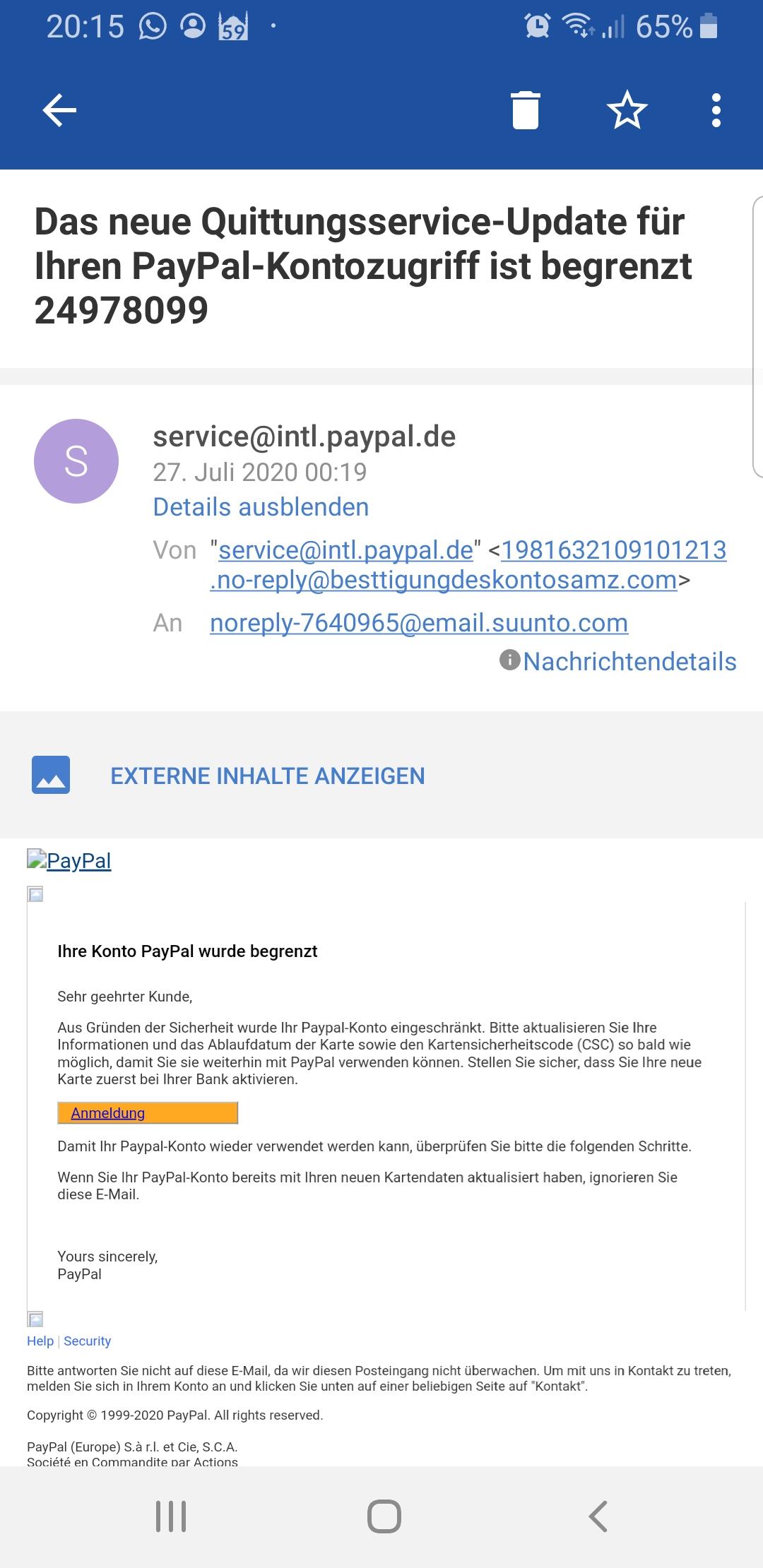Open the three-dot overflow menu
763x1568 pixels.
tap(716, 110)
